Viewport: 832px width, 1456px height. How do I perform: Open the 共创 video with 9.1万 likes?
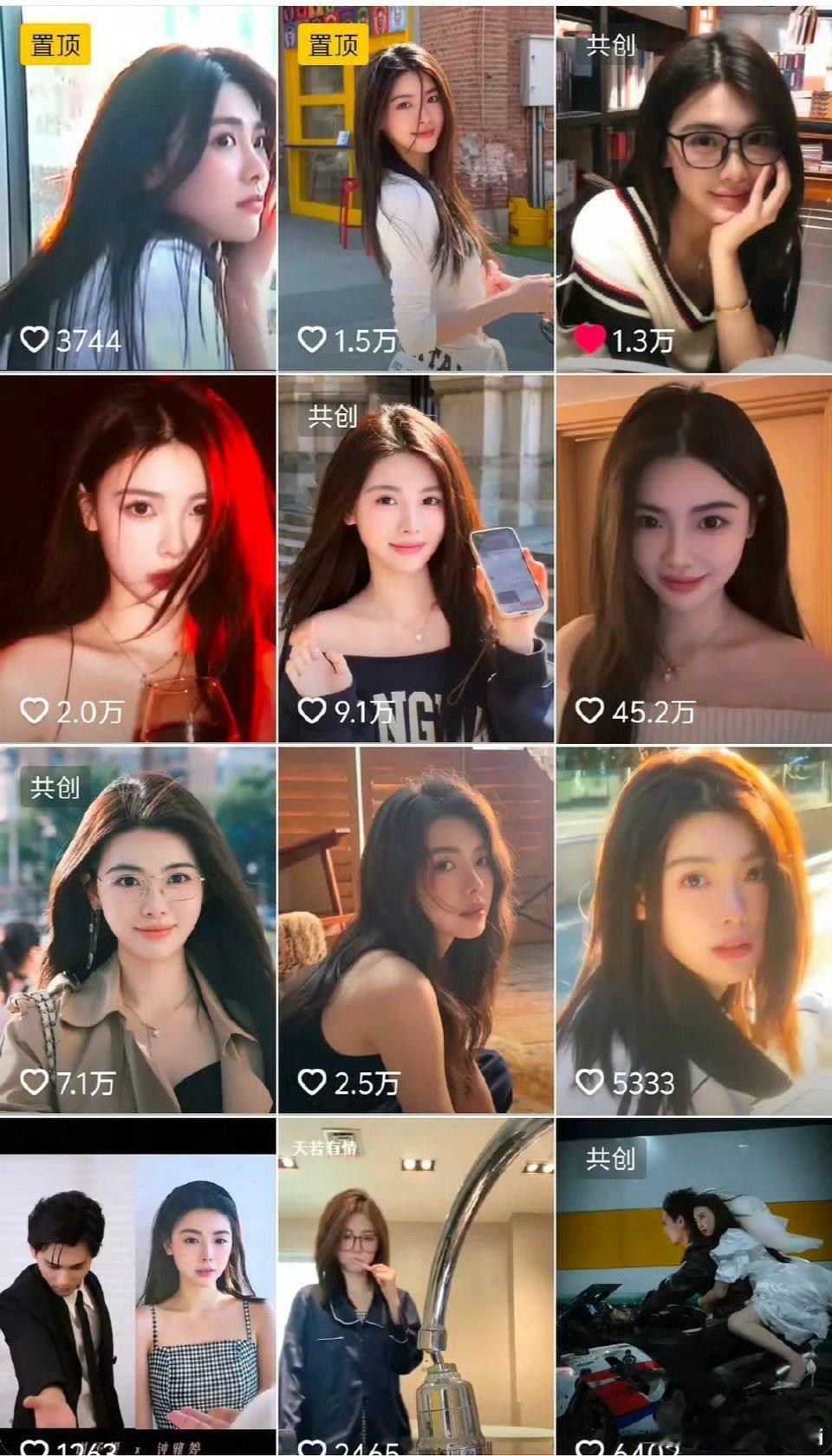tap(415, 558)
